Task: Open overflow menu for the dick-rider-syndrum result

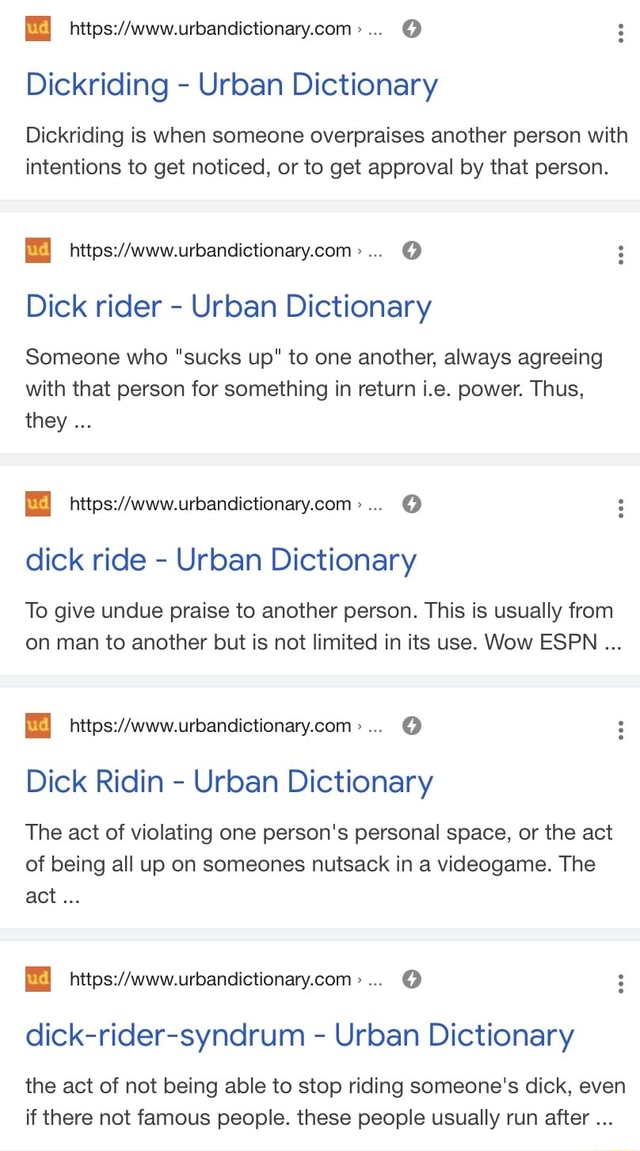Action: [622, 981]
